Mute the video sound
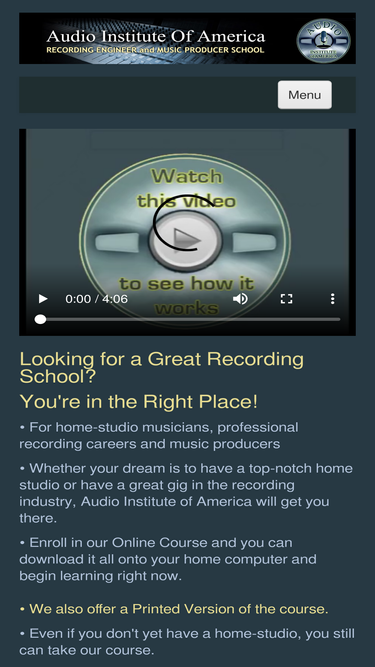The image size is (375, 667). click(240, 299)
